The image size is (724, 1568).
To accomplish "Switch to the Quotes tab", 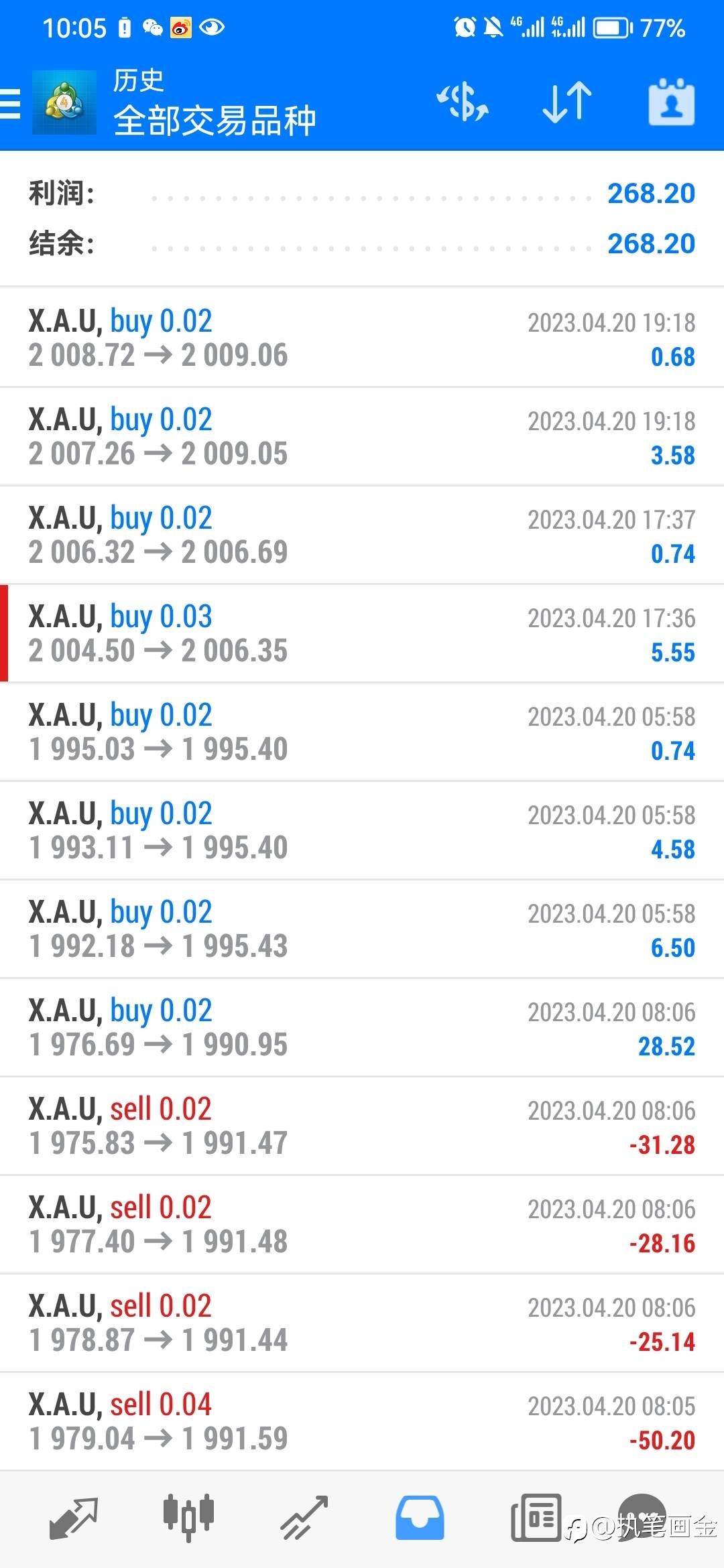I will (74, 1518).
